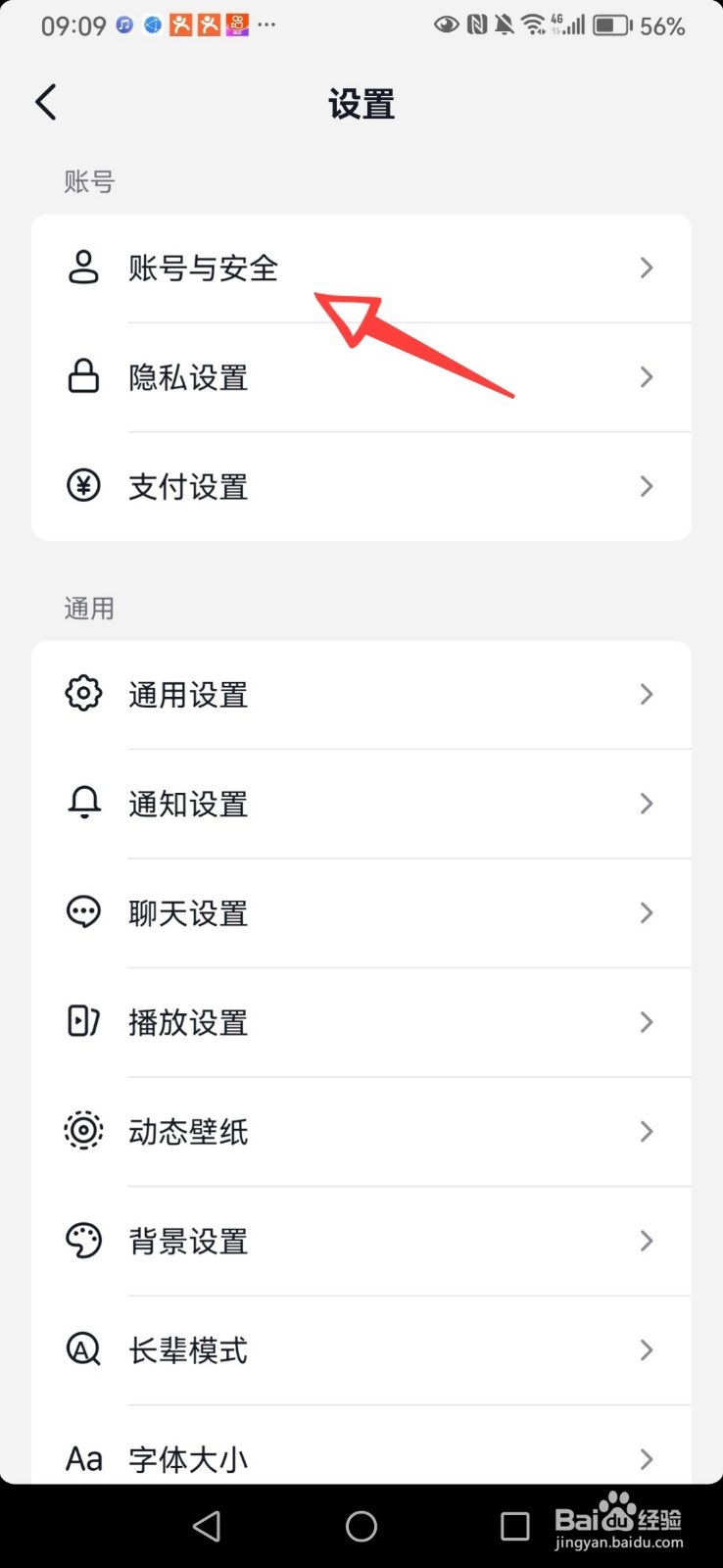The height and width of the screenshot is (1568, 723).
Task: Open 聊天设置
Action: (361, 913)
